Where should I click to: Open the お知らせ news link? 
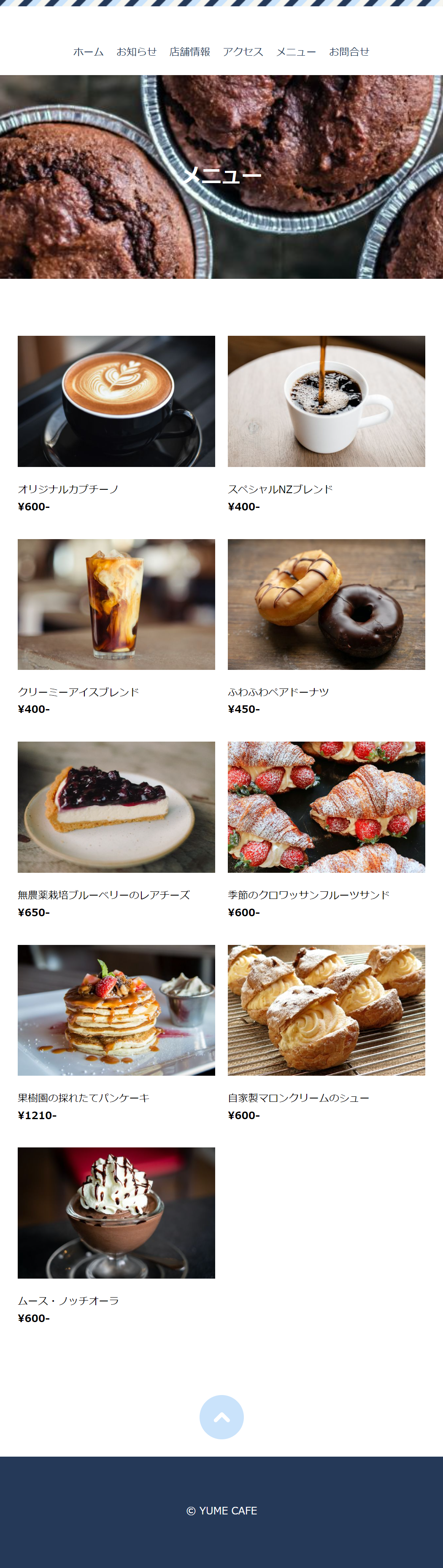(136, 52)
